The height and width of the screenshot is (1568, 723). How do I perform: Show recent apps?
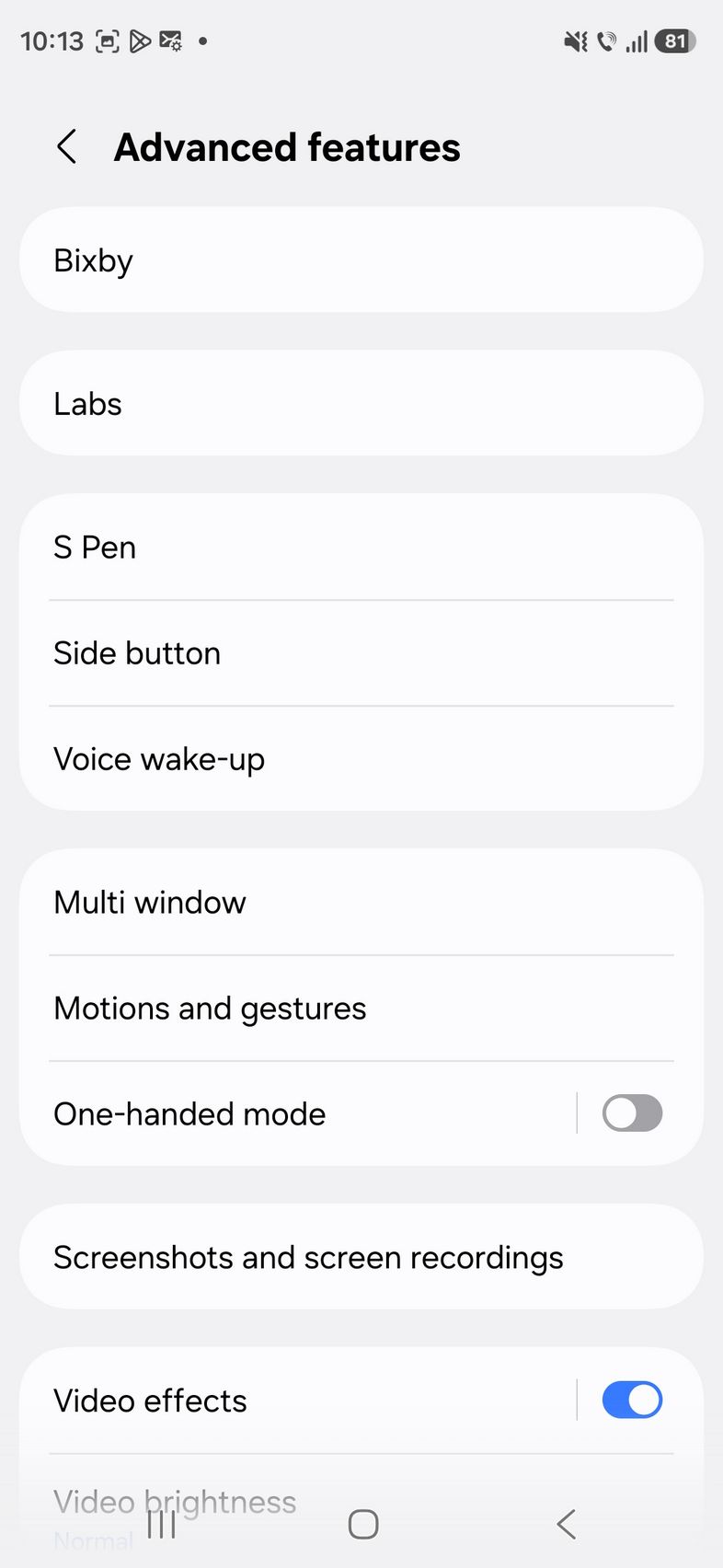(162, 1524)
